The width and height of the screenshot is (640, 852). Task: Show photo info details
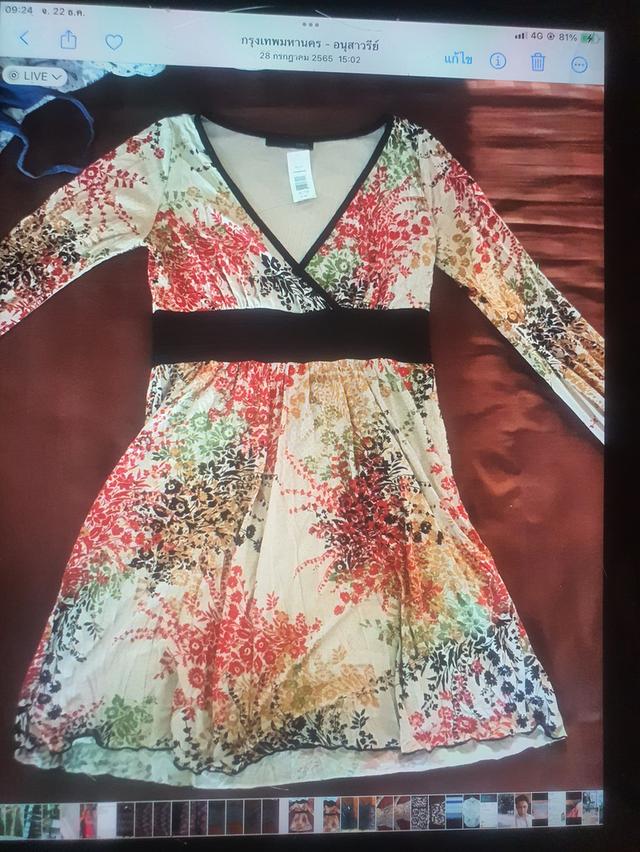click(x=498, y=61)
